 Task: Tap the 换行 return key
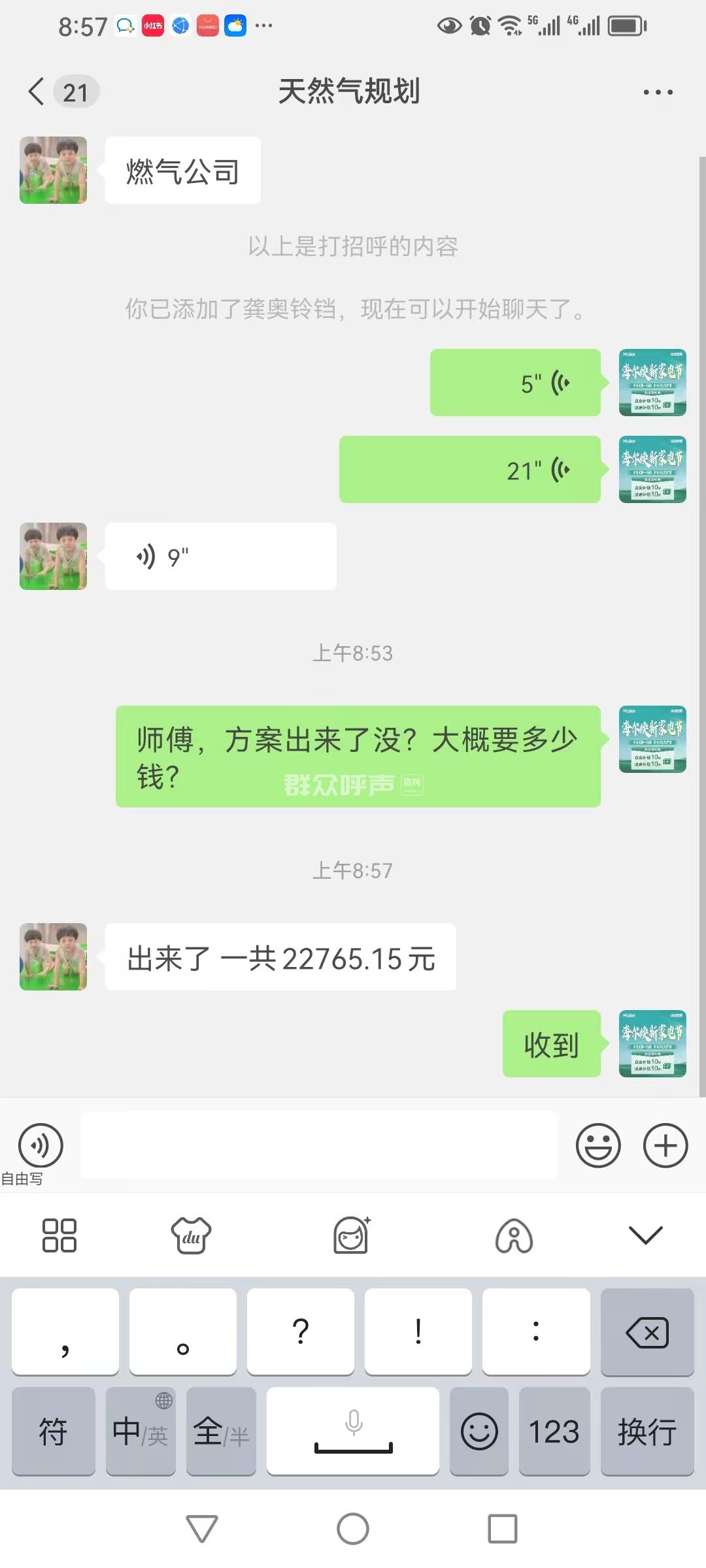[647, 1431]
